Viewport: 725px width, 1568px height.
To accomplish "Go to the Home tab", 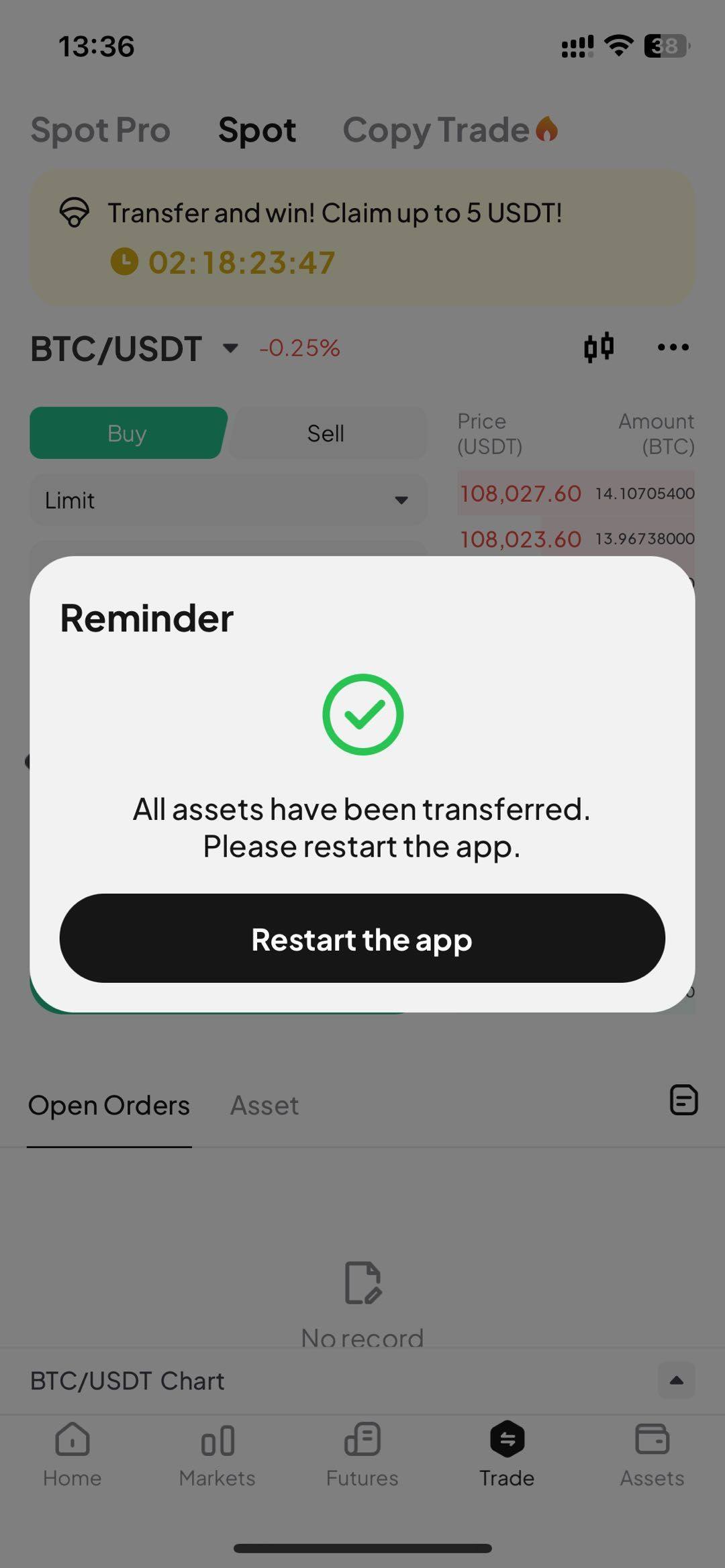I will 72,1455.
